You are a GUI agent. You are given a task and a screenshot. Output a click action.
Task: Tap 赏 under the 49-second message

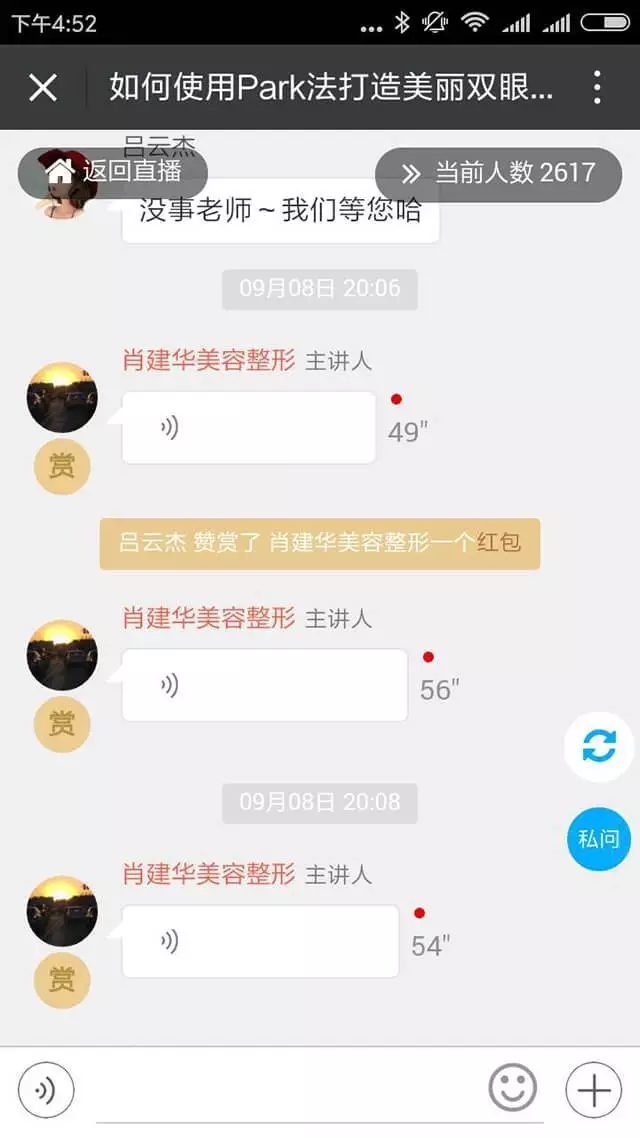(62, 466)
